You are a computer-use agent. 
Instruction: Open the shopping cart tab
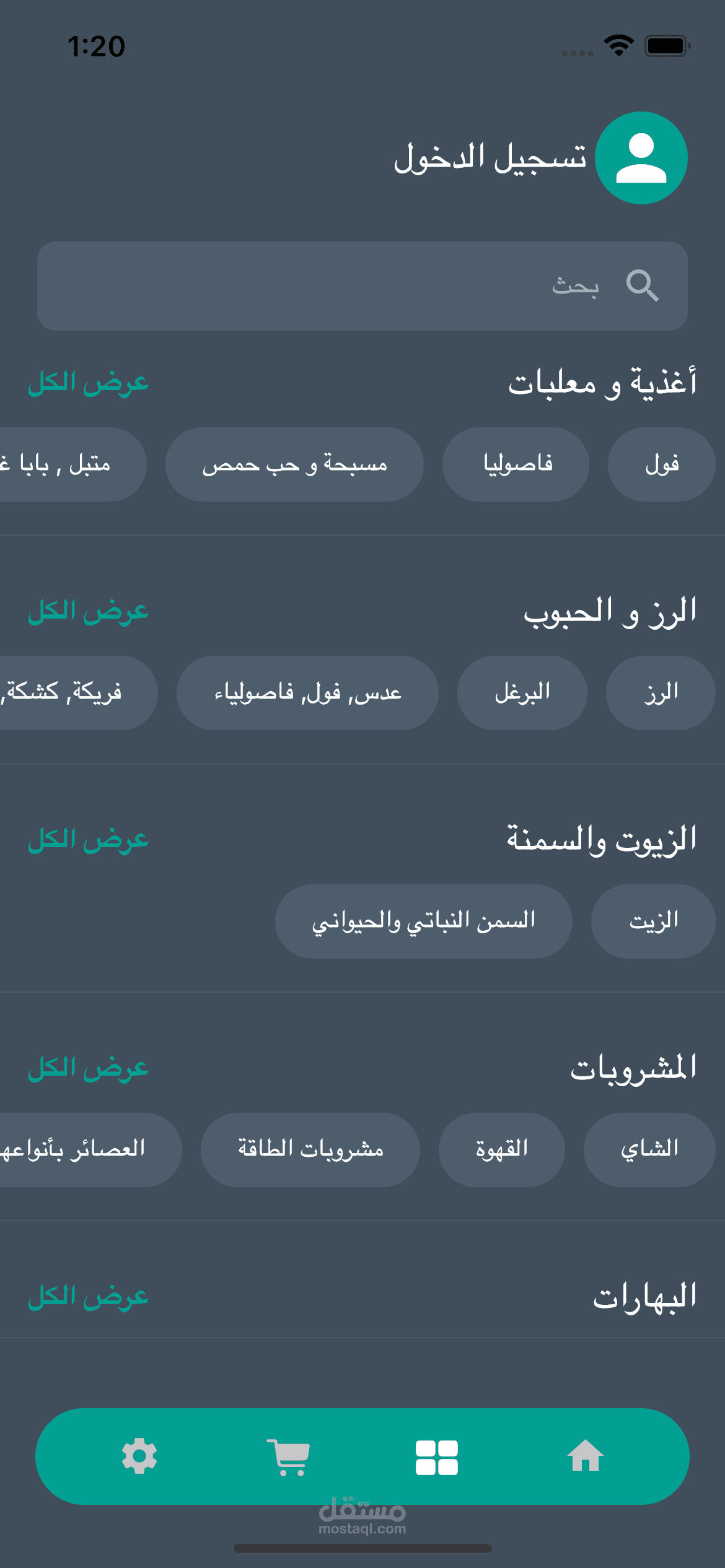[x=289, y=1457]
